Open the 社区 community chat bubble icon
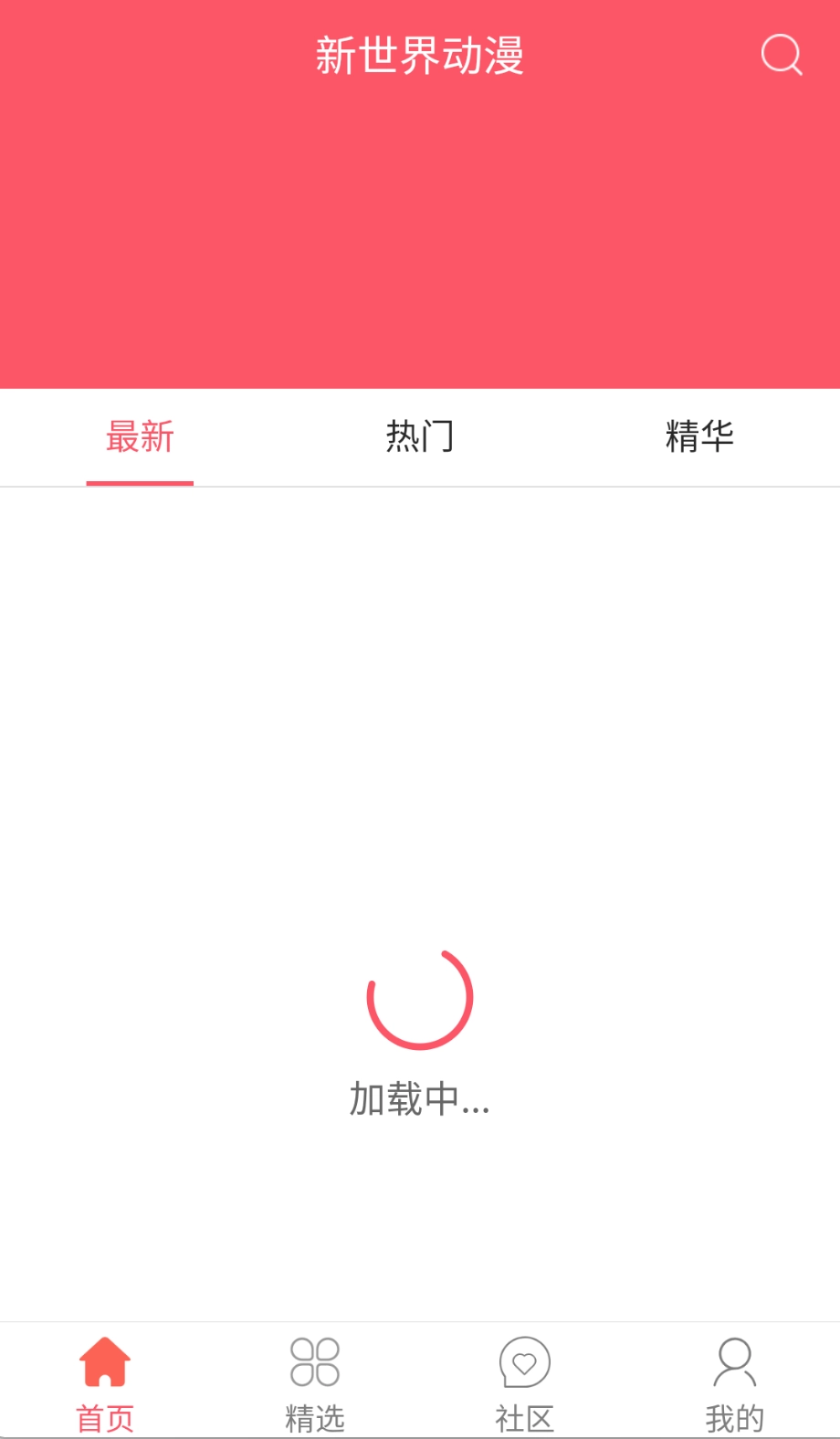840x1439 pixels. (x=525, y=1361)
